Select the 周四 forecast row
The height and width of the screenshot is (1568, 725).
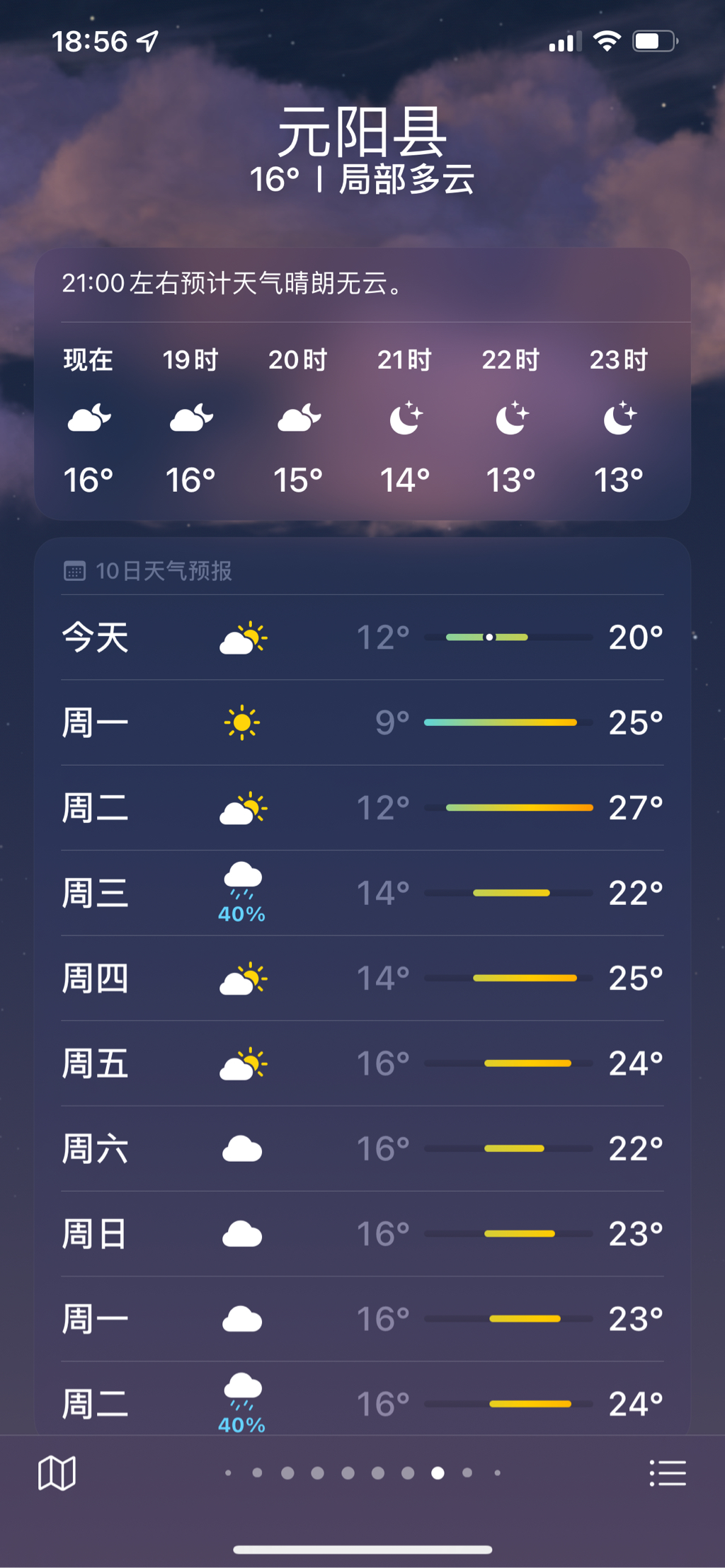click(362, 979)
